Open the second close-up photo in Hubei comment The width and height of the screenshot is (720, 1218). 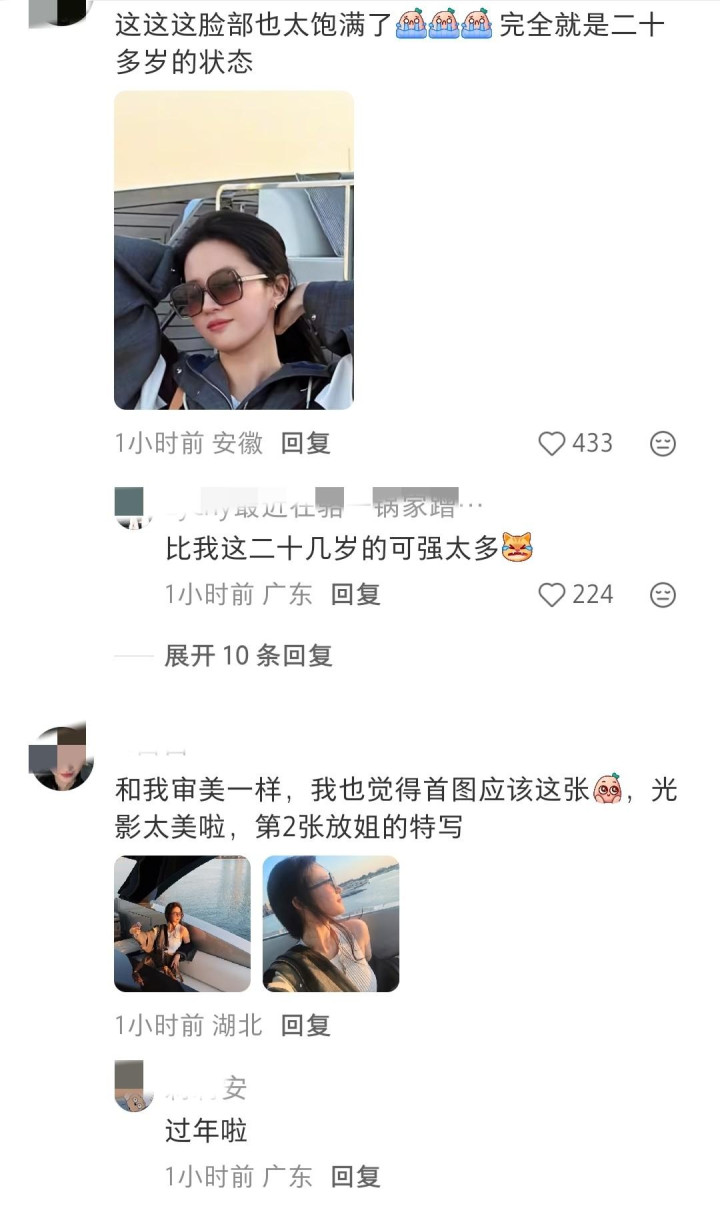(331, 924)
